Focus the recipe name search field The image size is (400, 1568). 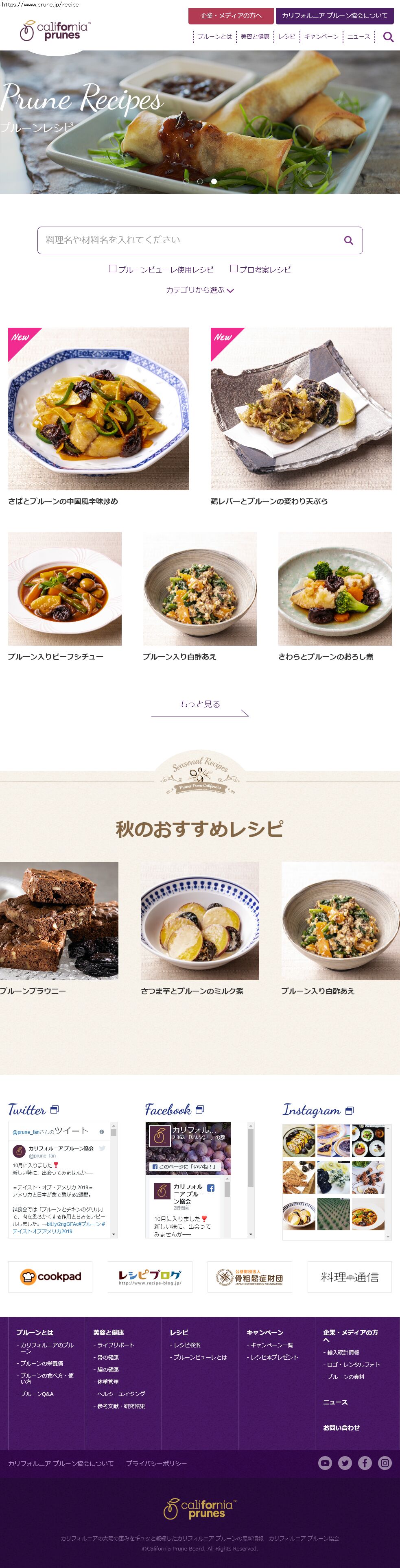[x=189, y=240]
